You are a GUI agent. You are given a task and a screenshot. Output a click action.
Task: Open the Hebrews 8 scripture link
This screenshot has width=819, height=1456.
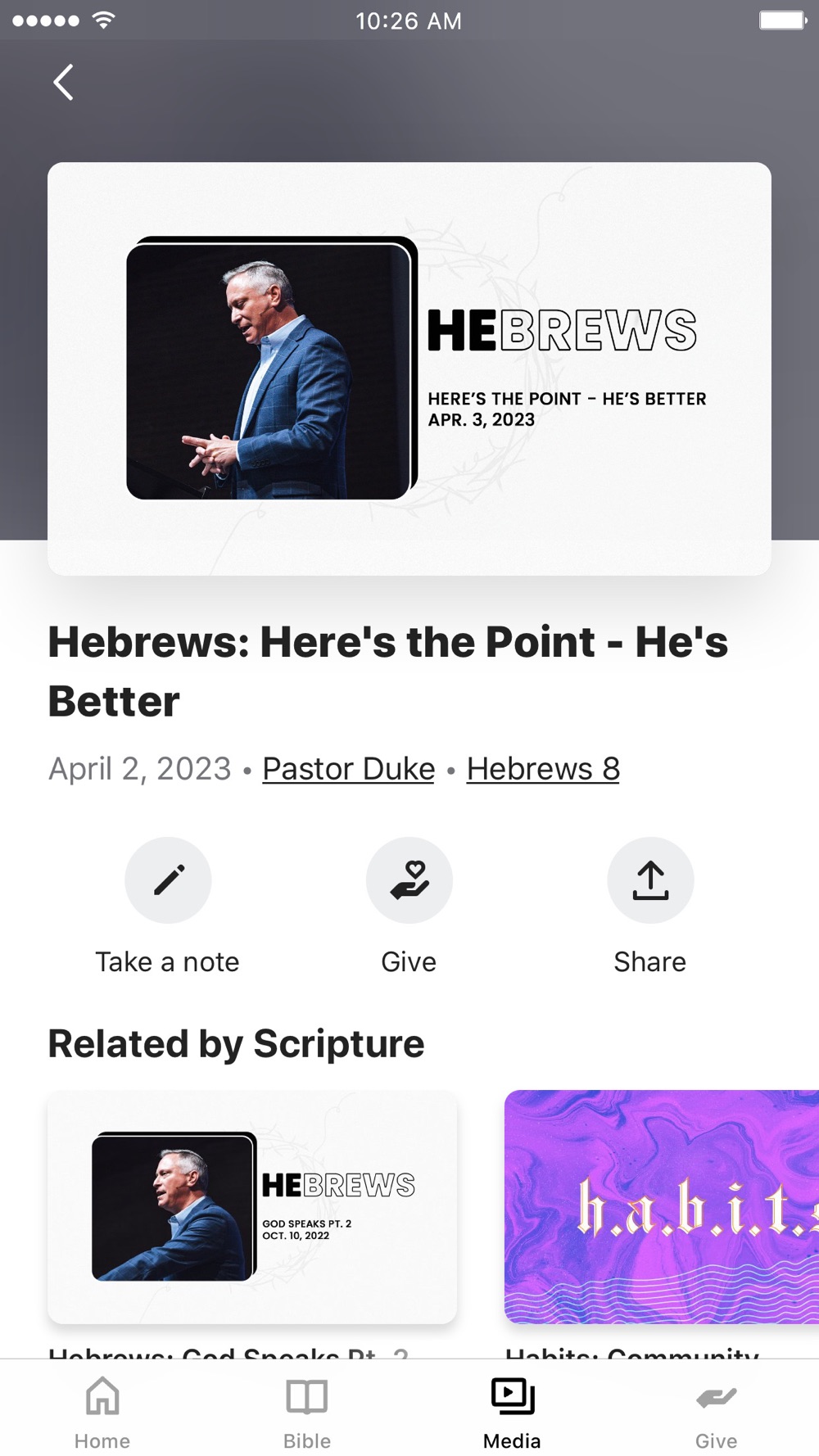pyautogui.click(x=543, y=769)
